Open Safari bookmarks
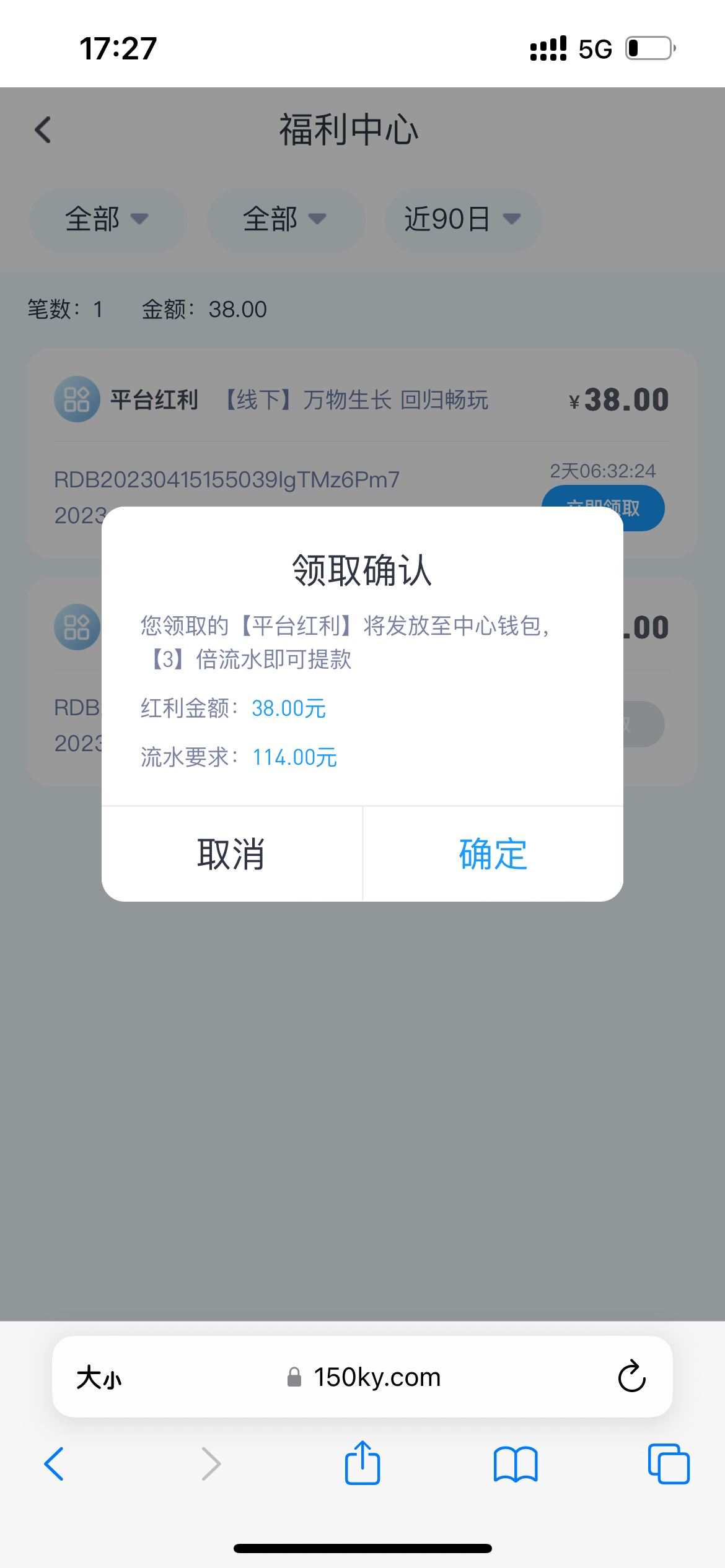The height and width of the screenshot is (1568, 725). (x=515, y=1463)
